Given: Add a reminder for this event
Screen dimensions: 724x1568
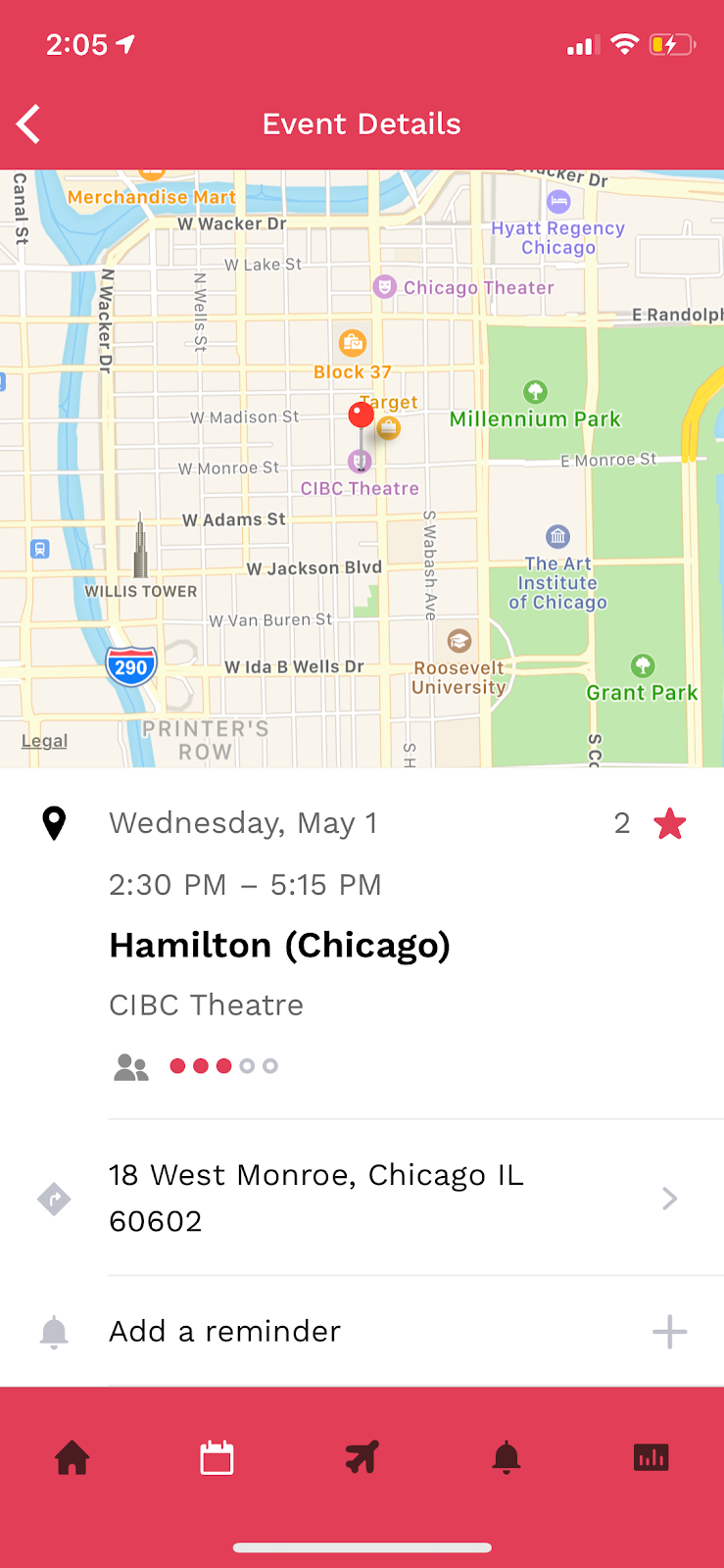Looking at the screenshot, I should coord(669,1332).
